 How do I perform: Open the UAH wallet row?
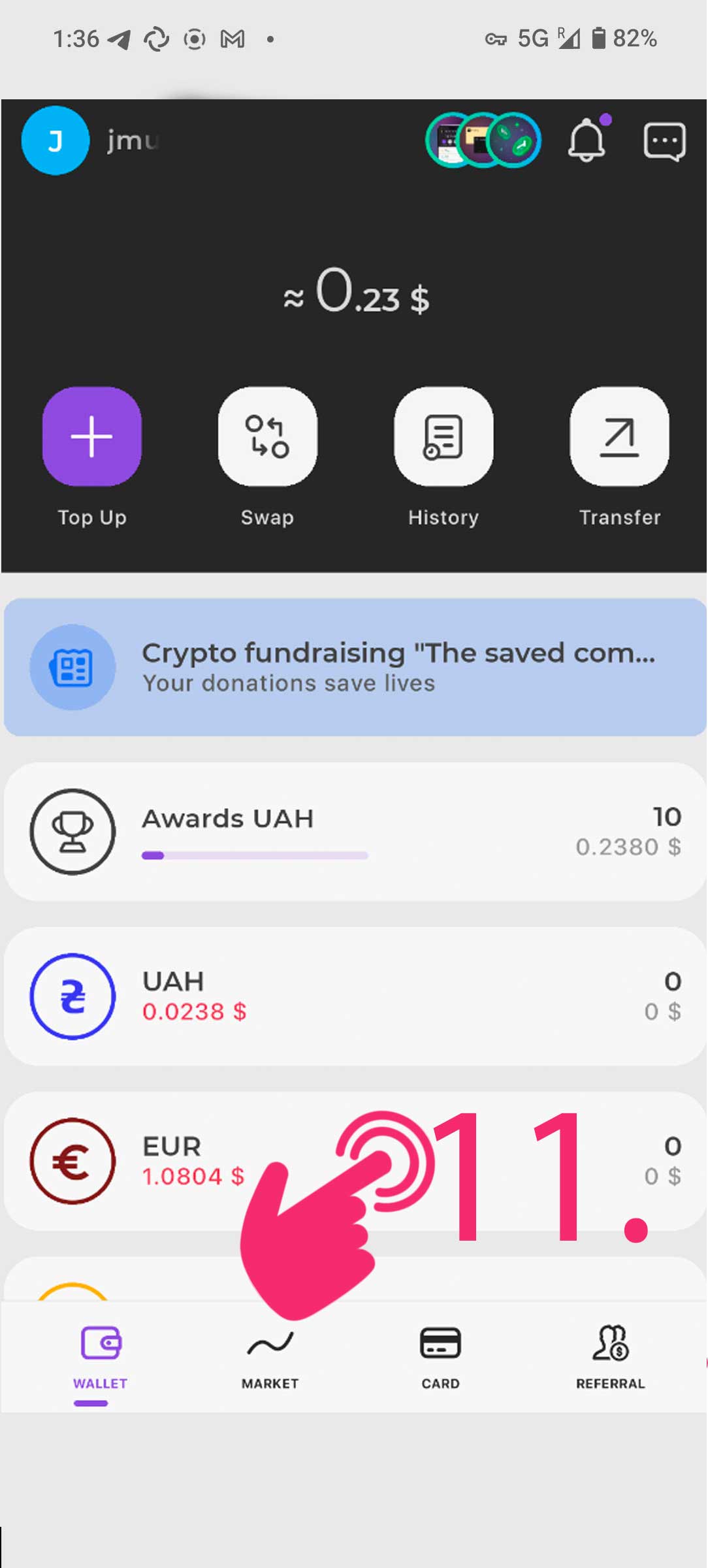[x=354, y=996]
